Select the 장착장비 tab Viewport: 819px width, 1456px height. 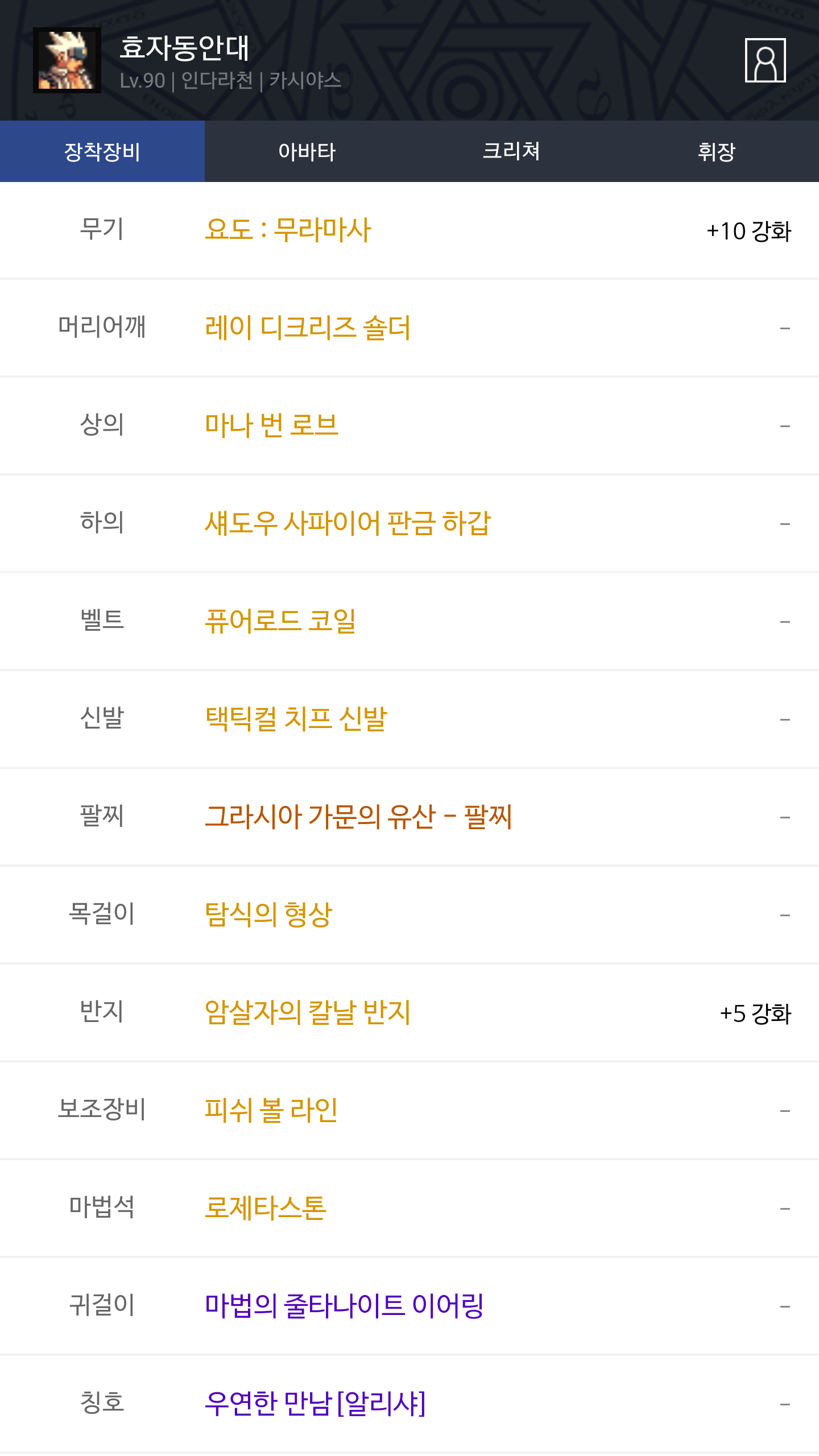click(x=102, y=152)
